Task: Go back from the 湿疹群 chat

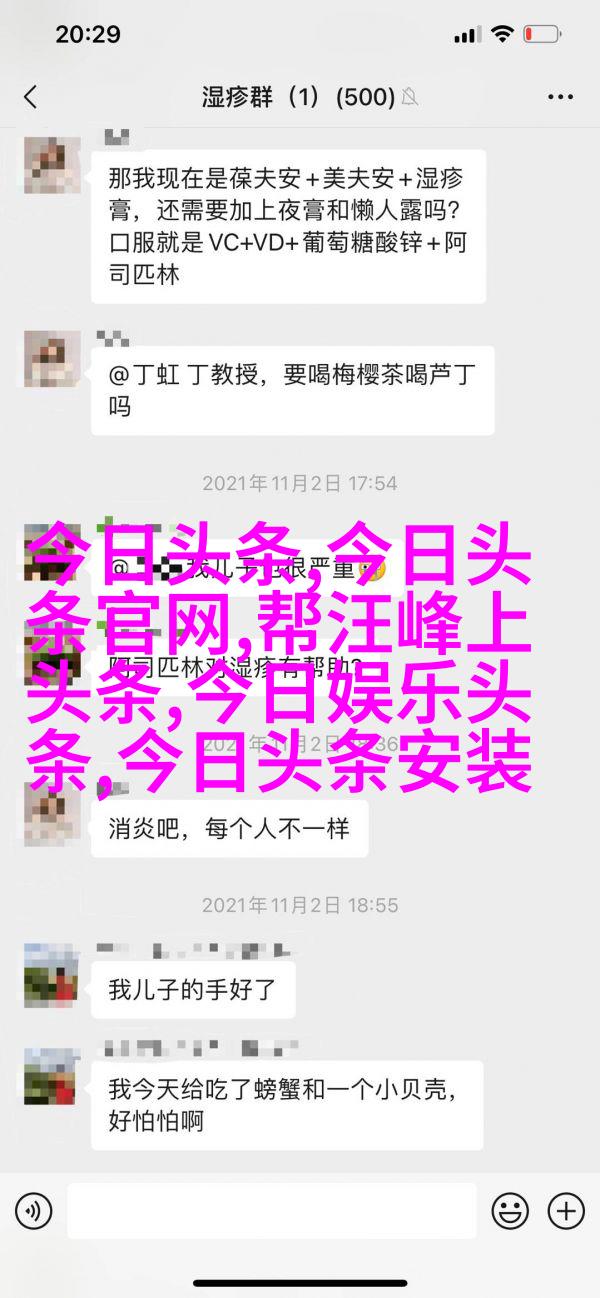Action: point(30,97)
